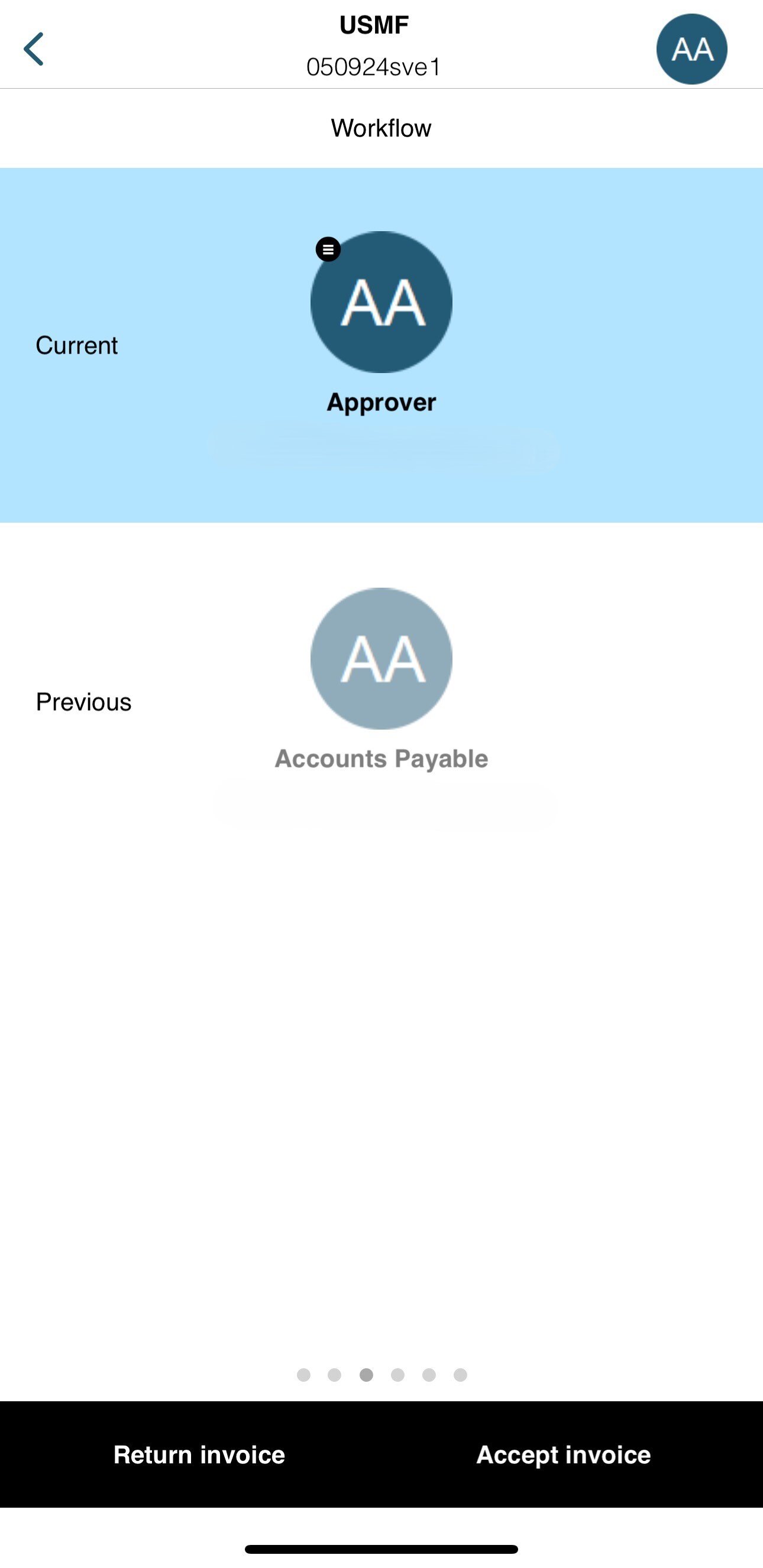Tap the Return invoice button
The width and height of the screenshot is (763, 1568).
tap(199, 1454)
